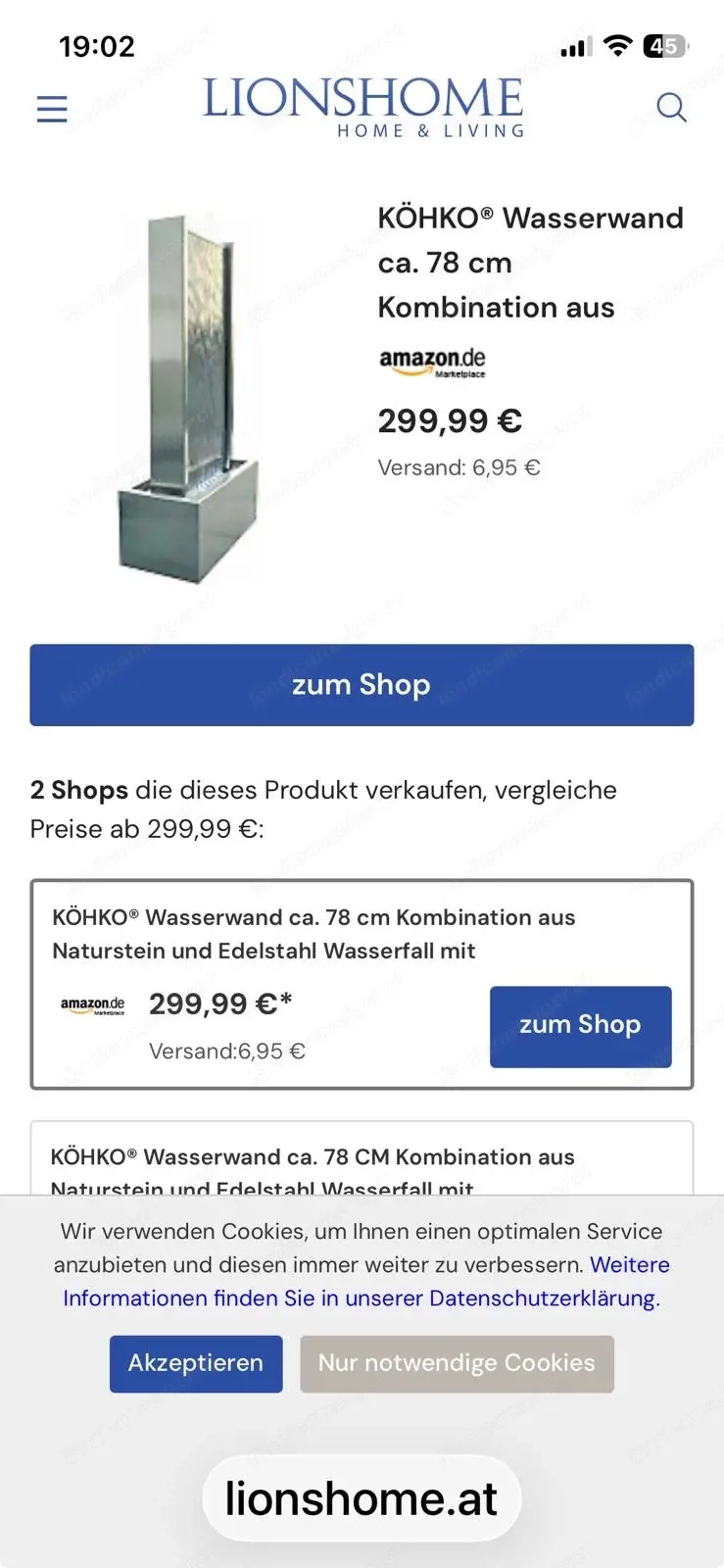Open the hamburger navigation menu
This screenshot has width=724, height=1568.
point(51,109)
